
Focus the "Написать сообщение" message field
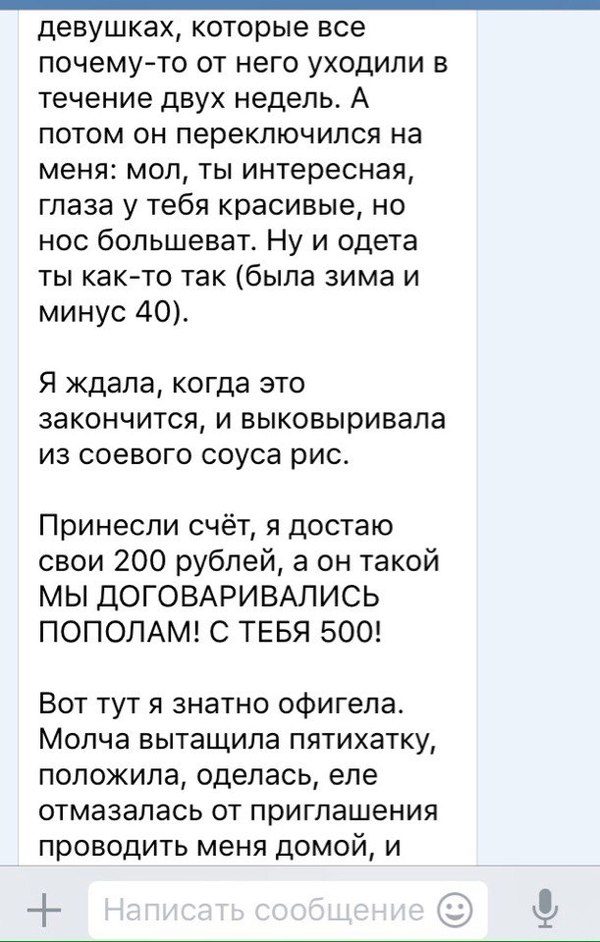262,909
